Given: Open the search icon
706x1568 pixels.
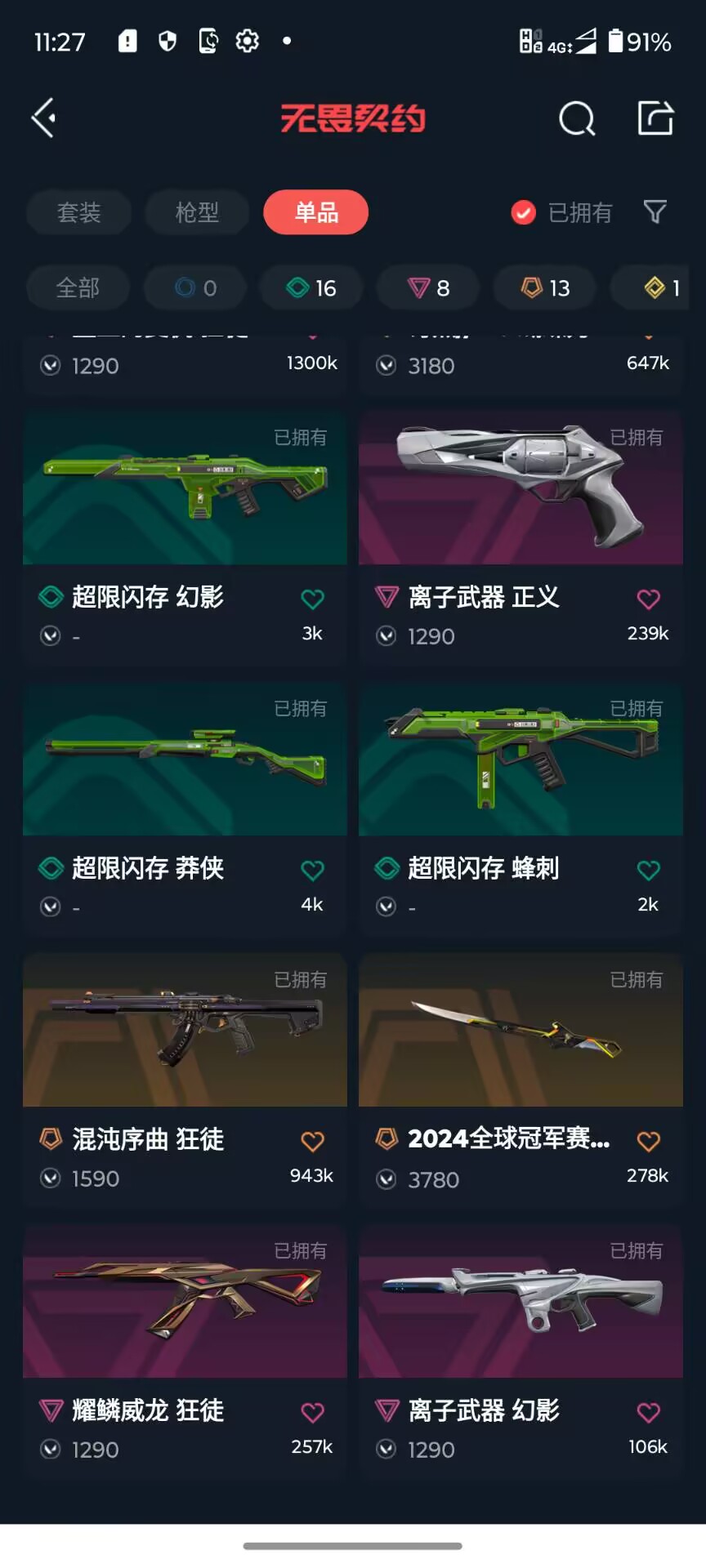Looking at the screenshot, I should (577, 118).
